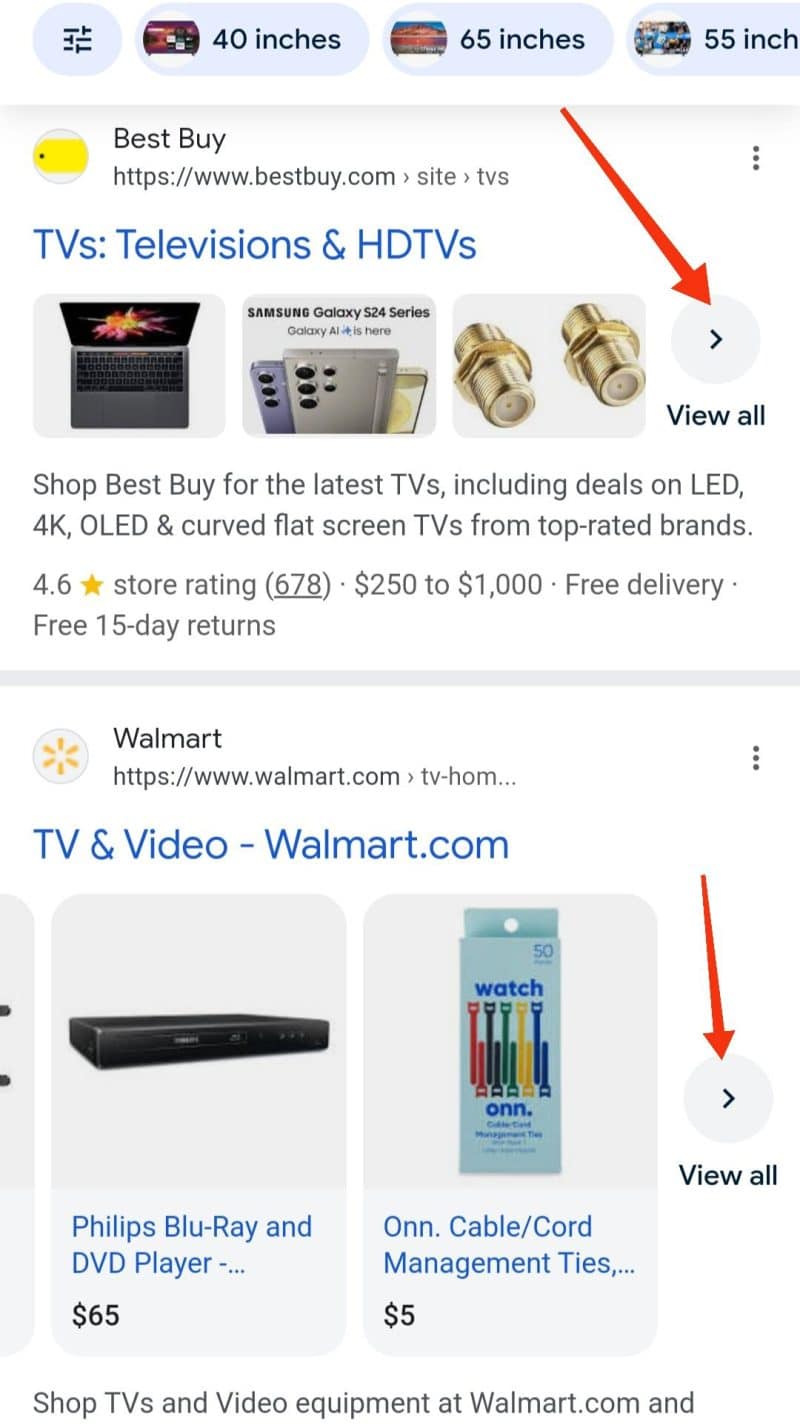Open TVs: Televisions & HDTVs link
This screenshot has width=800, height=1428.
point(255,245)
